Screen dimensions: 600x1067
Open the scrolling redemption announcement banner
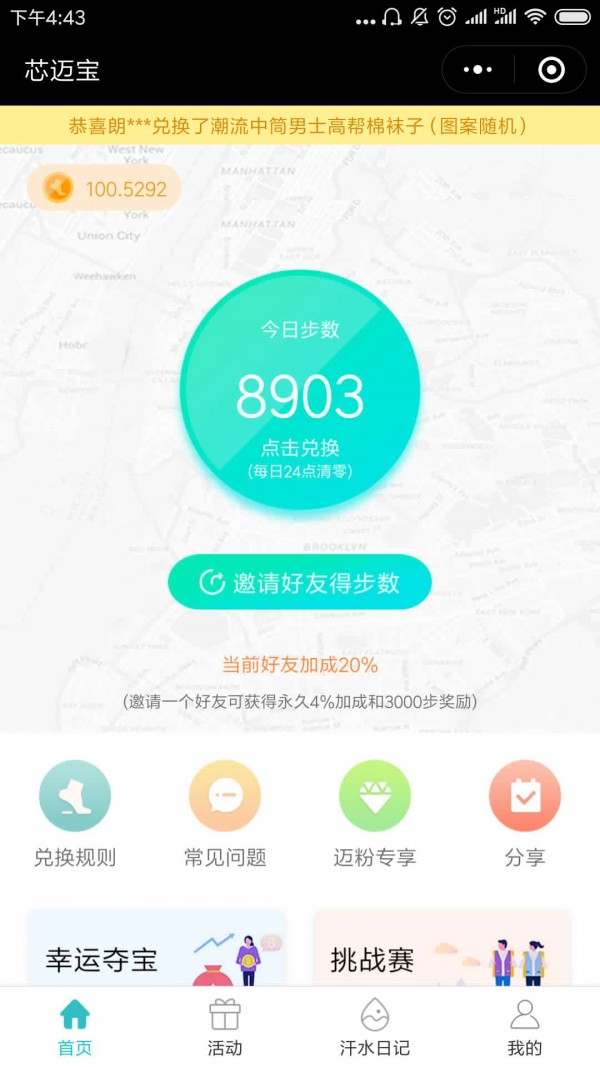[x=300, y=126]
